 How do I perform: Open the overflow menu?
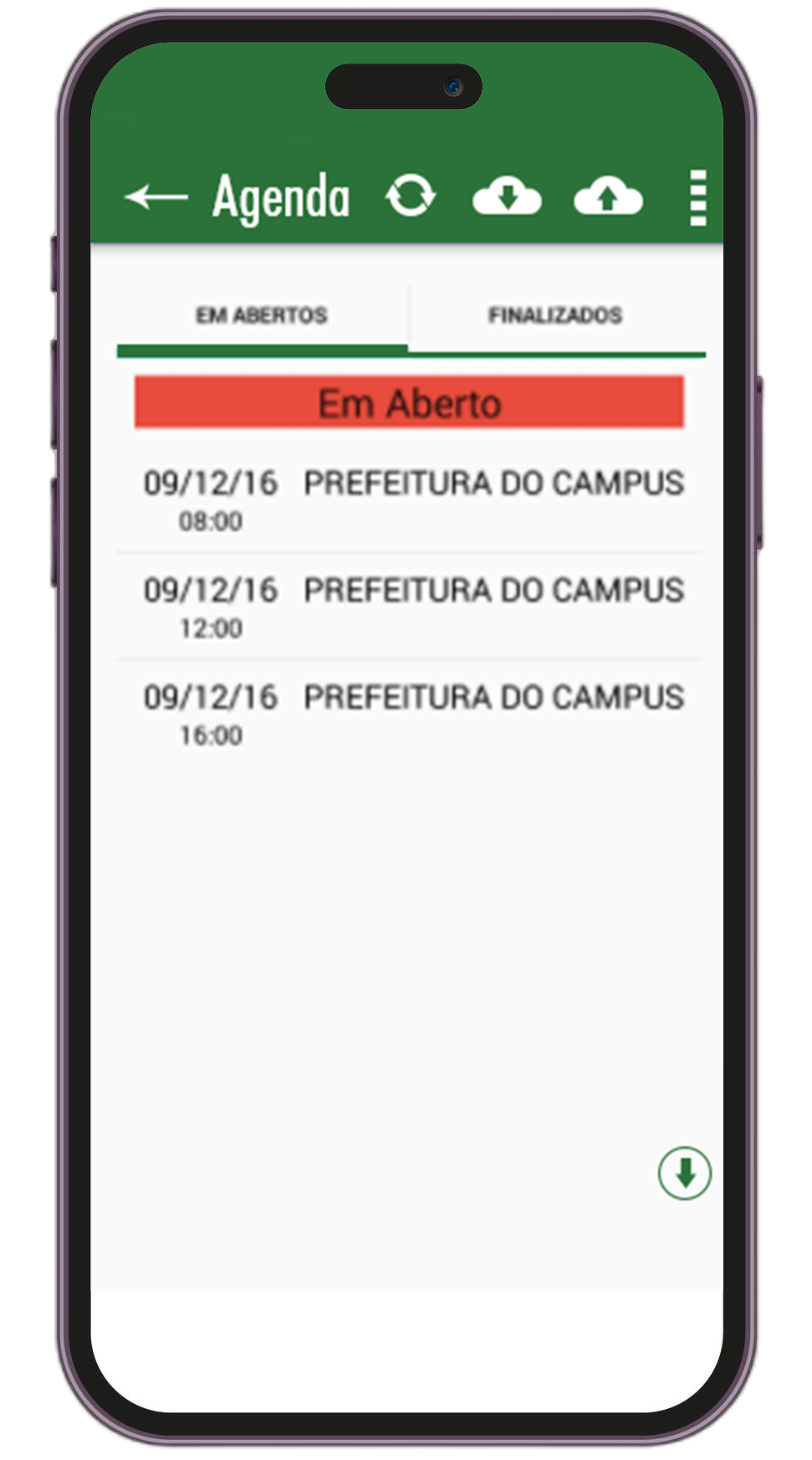click(x=697, y=197)
